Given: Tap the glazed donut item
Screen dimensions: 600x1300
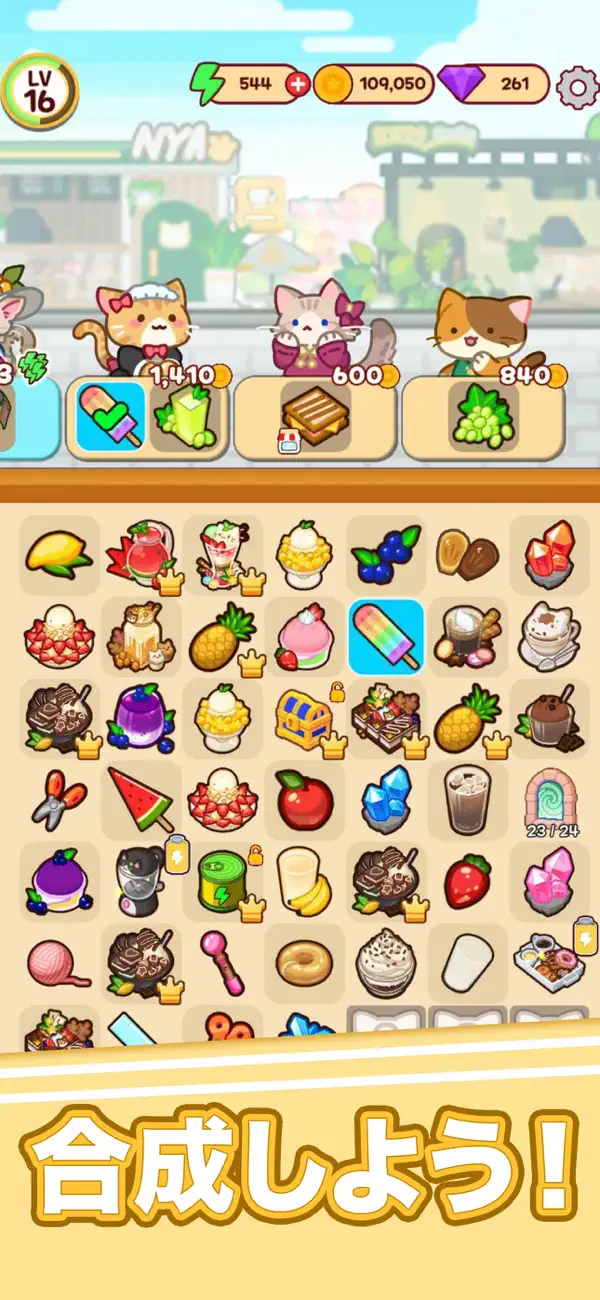Looking at the screenshot, I should (x=303, y=962).
